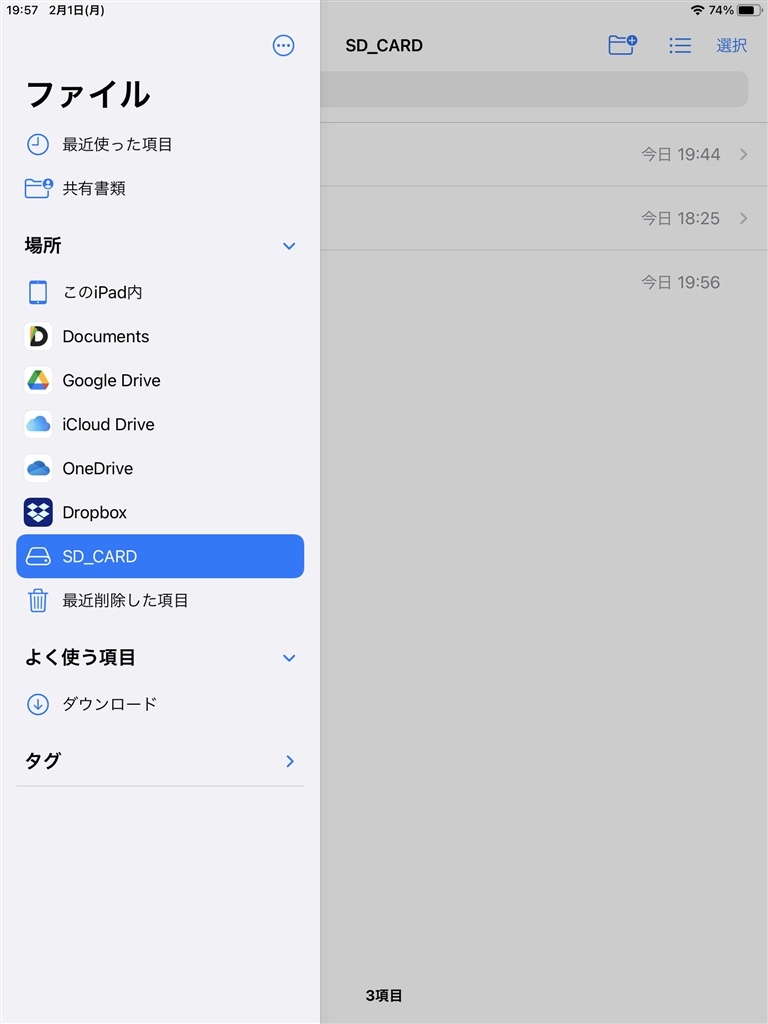Collapse the 場所 section
The height and width of the screenshot is (1024, 768).
pyautogui.click(x=289, y=246)
